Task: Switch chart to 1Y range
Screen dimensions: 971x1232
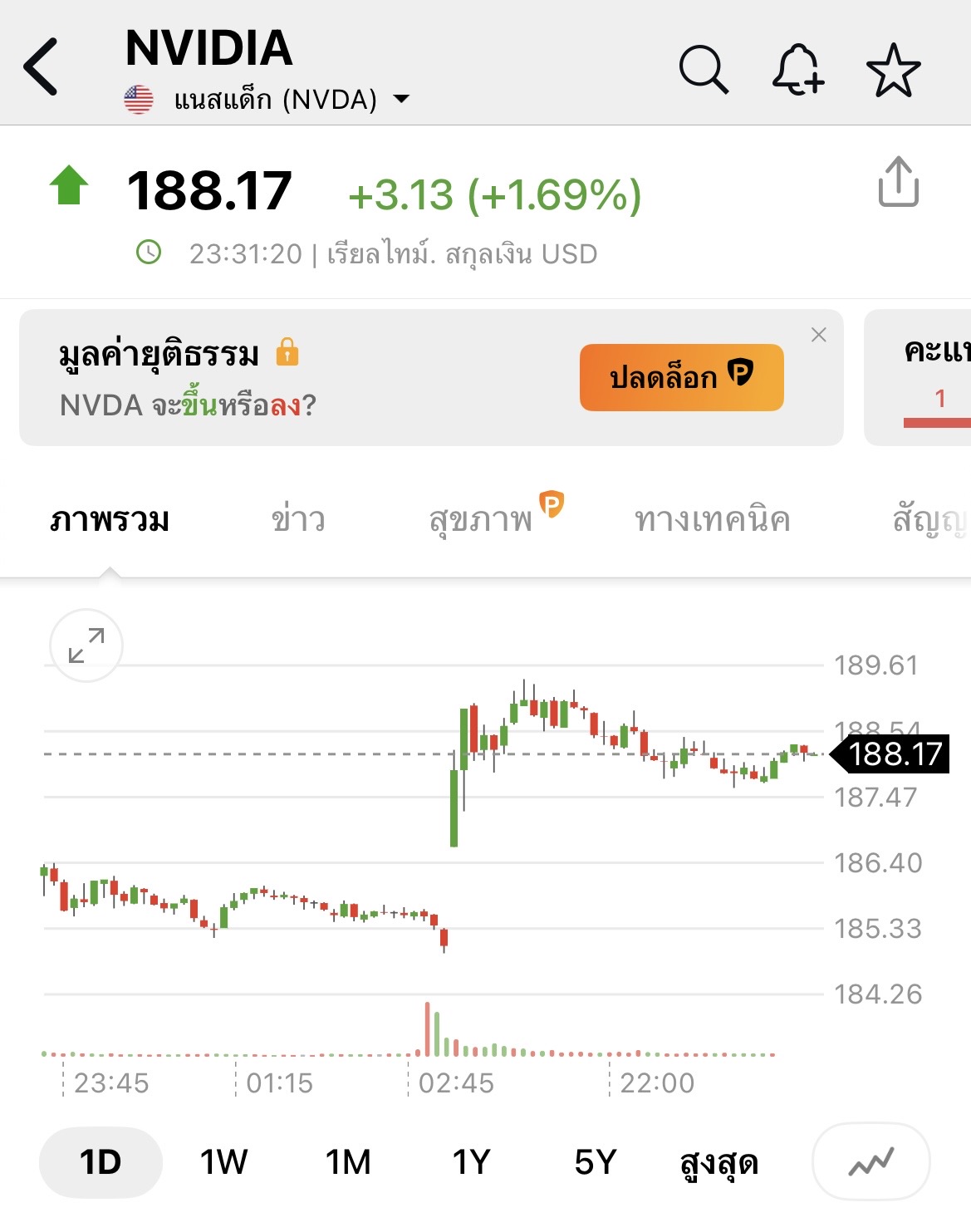Action: tap(471, 1162)
